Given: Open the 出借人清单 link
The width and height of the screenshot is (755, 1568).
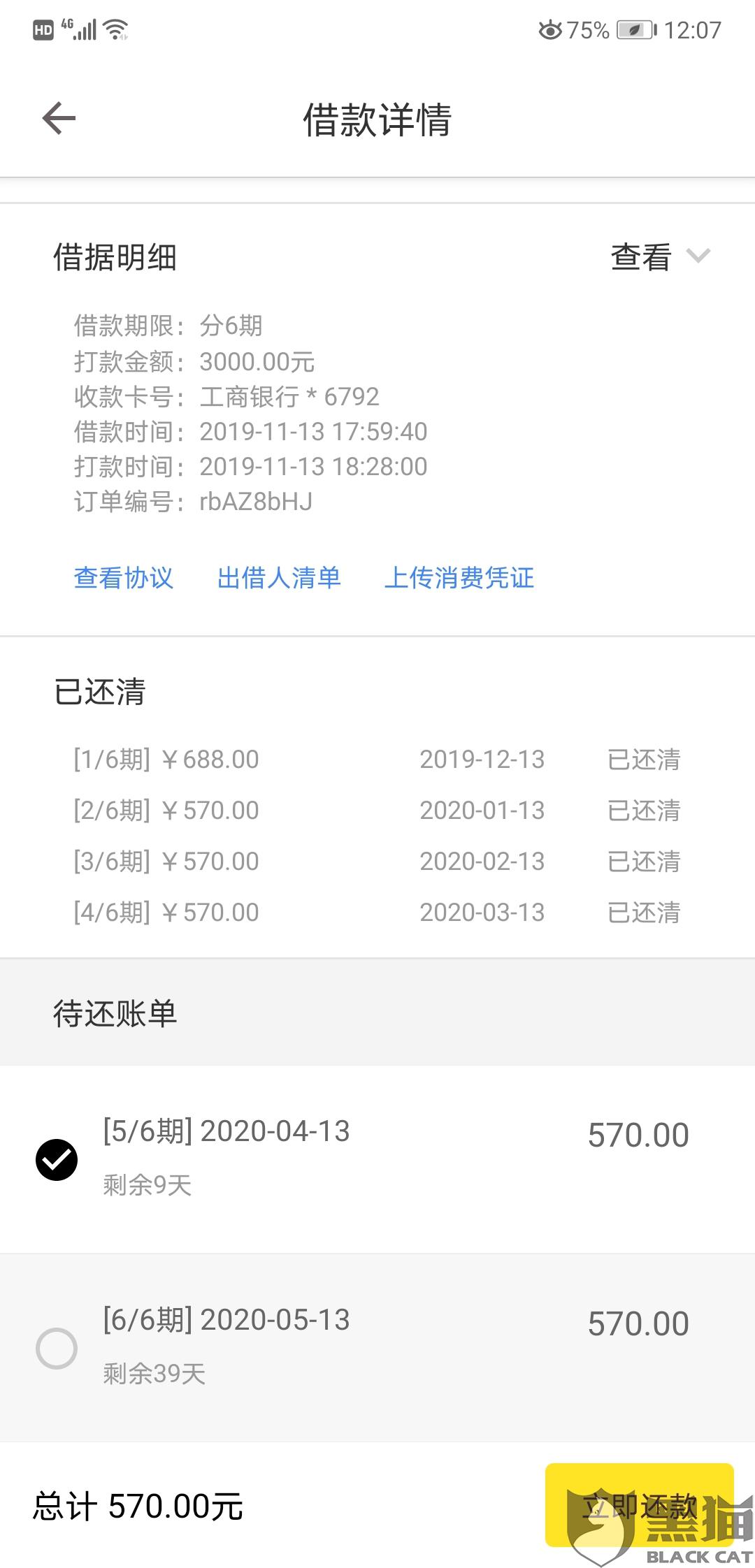Looking at the screenshot, I should (279, 578).
